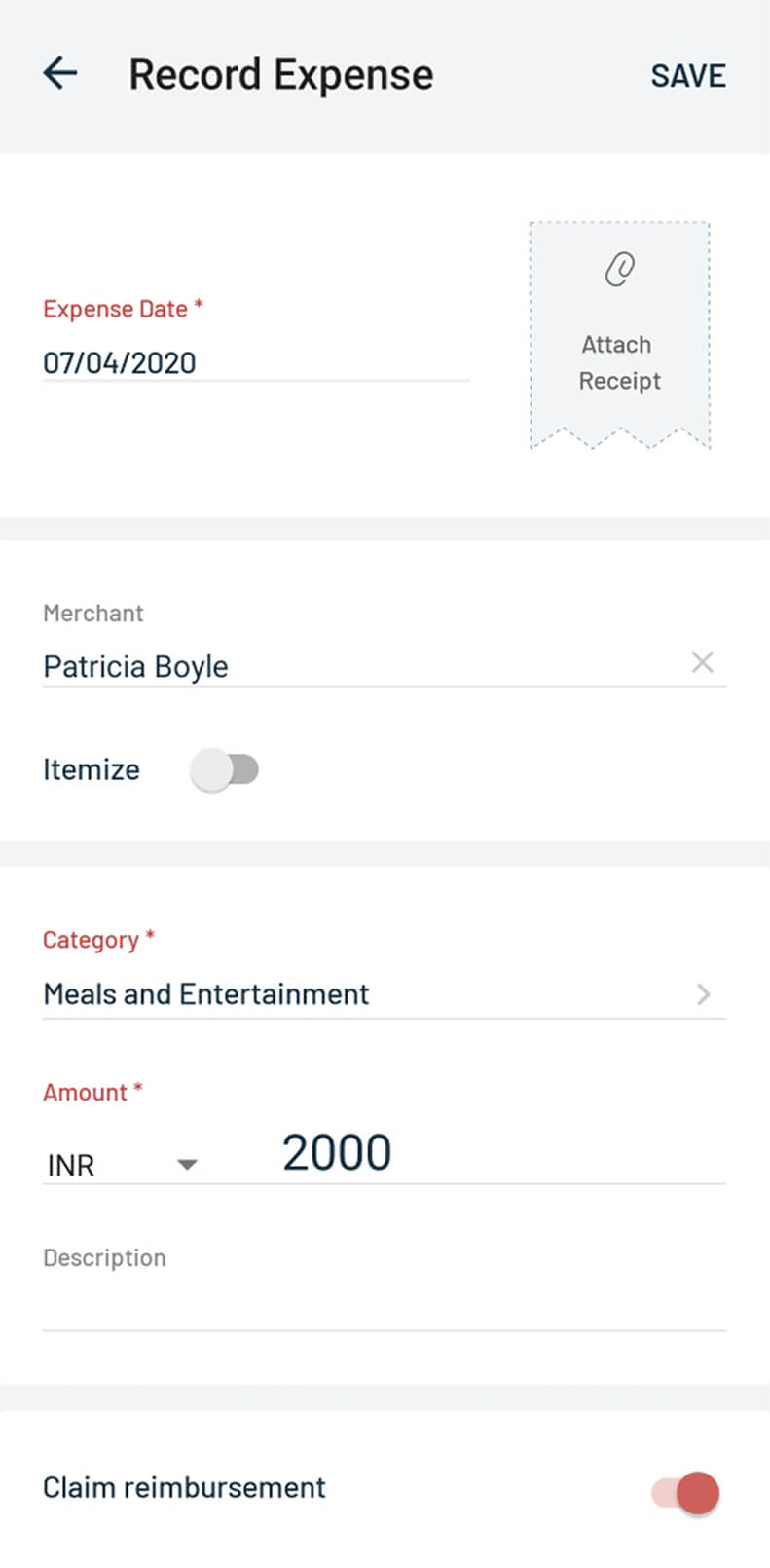The height and width of the screenshot is (1568, 770).
Task: Click the Merchant field label
Action: pos(92,613)
